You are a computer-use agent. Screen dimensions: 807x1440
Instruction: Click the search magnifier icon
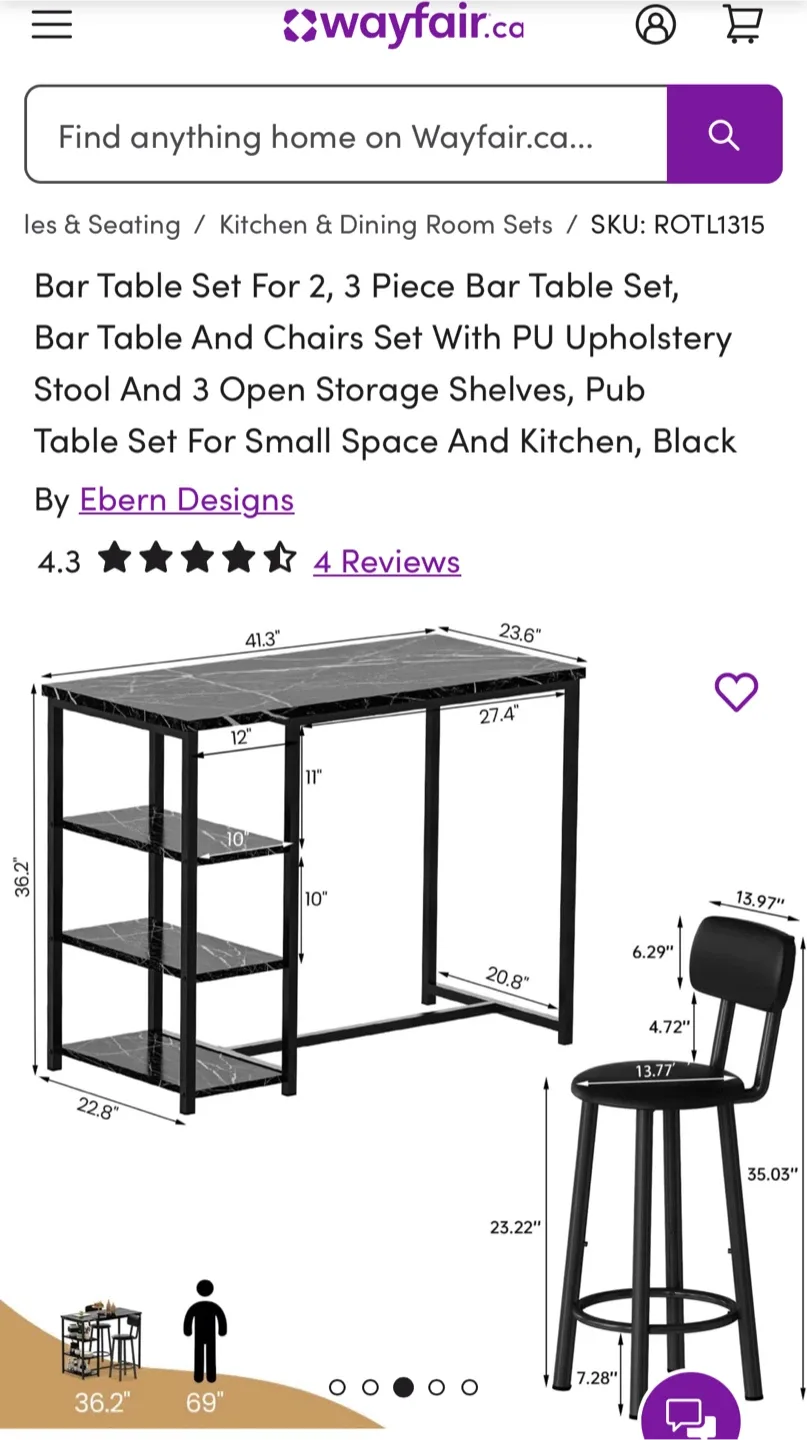point(723,134)
